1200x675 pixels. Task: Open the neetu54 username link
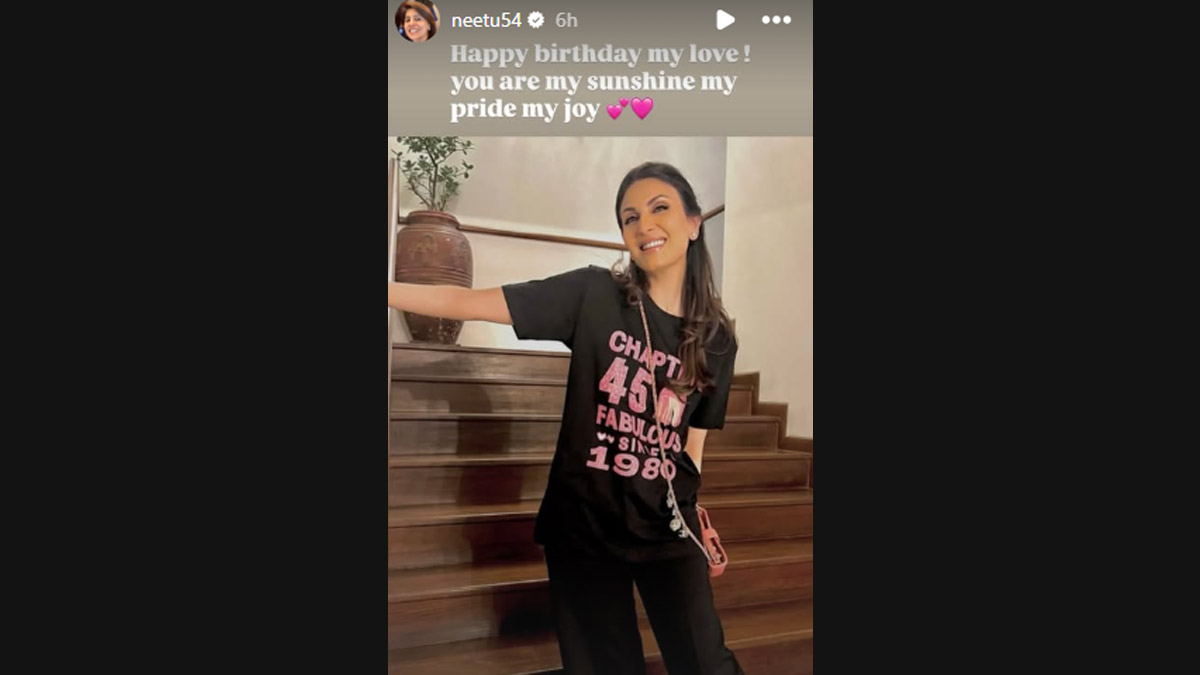click(487, 20)
